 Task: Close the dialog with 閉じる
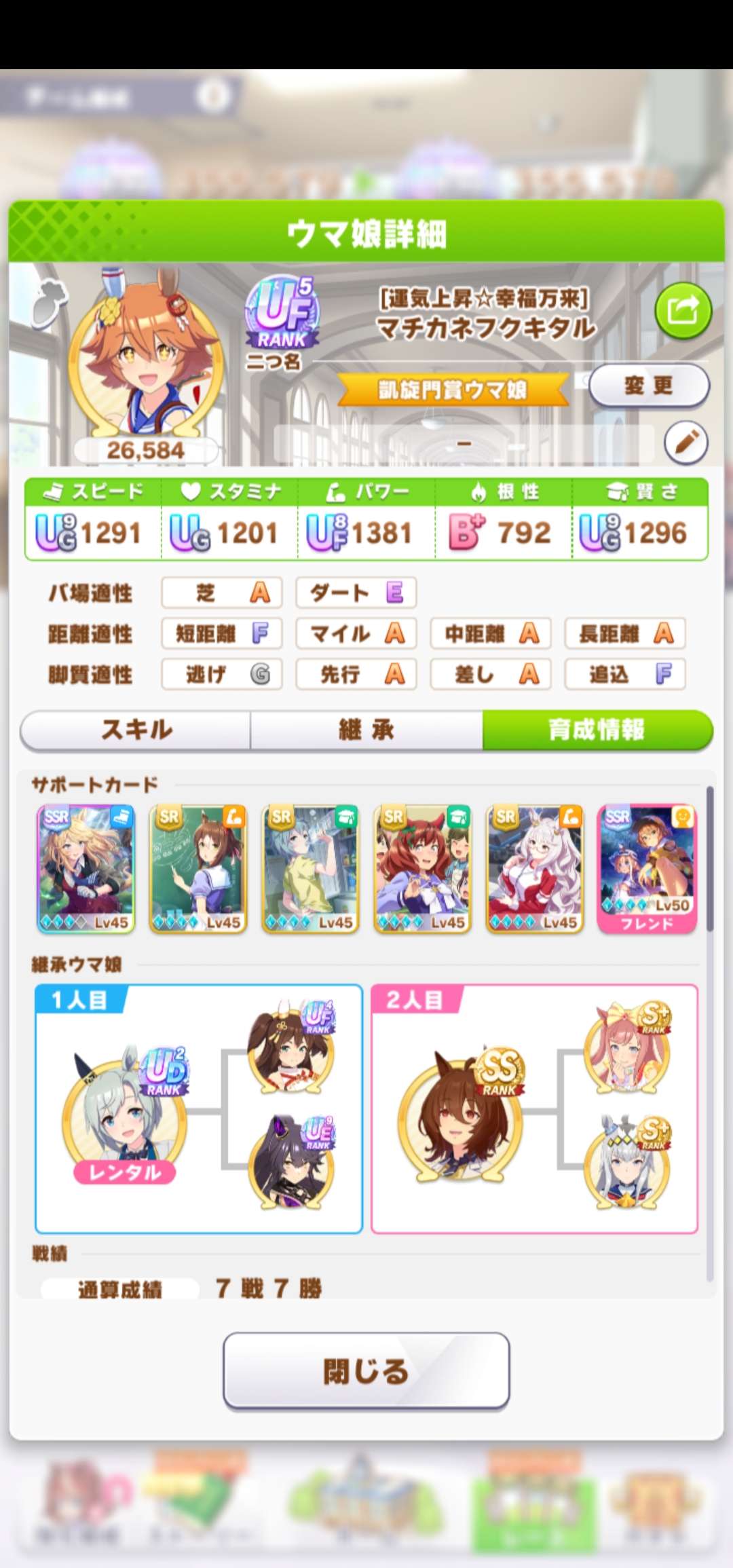pyautogui.click(x=366, y=1371)
